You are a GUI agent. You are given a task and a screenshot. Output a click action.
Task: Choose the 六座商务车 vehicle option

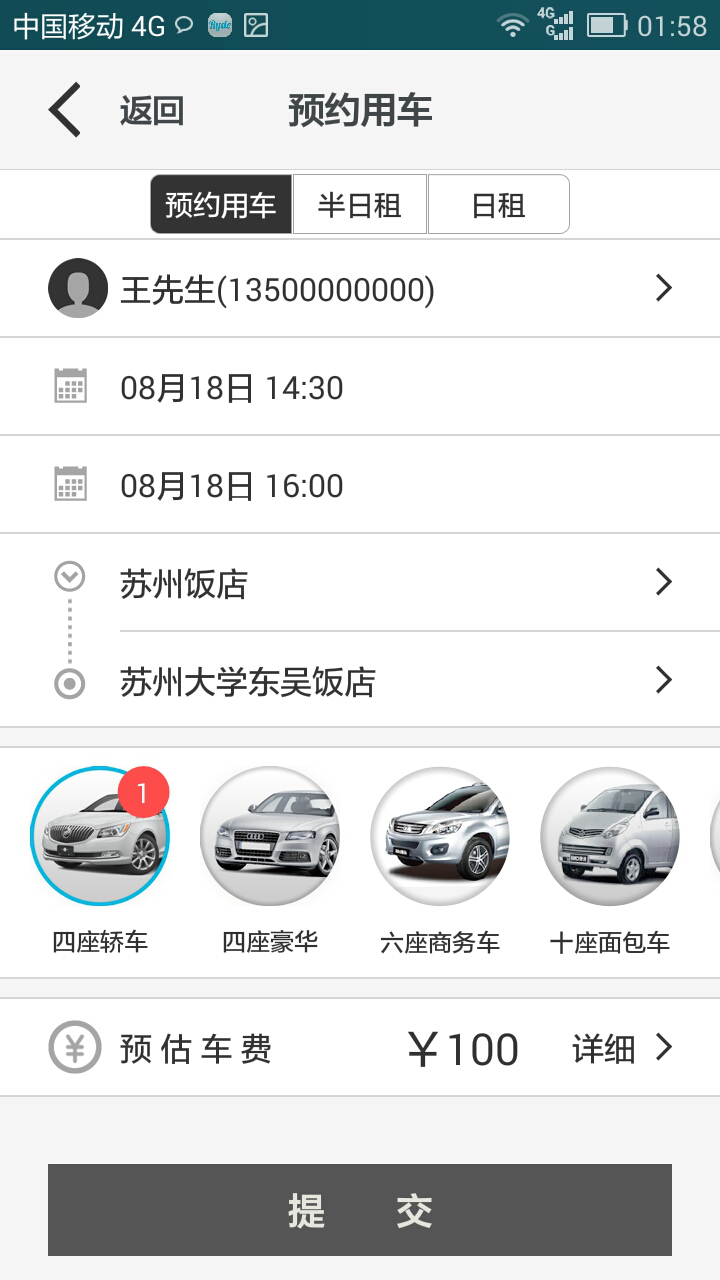click(440, 836)
